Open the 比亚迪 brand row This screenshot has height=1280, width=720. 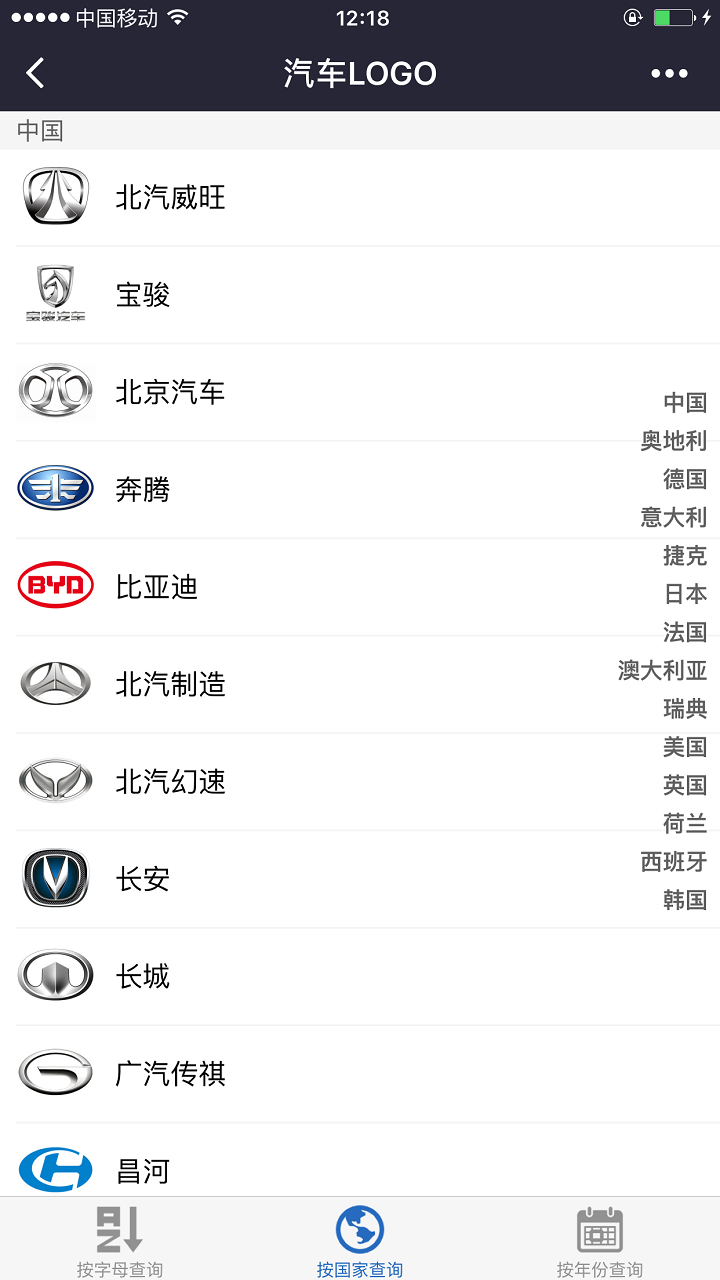pos(360,587)
